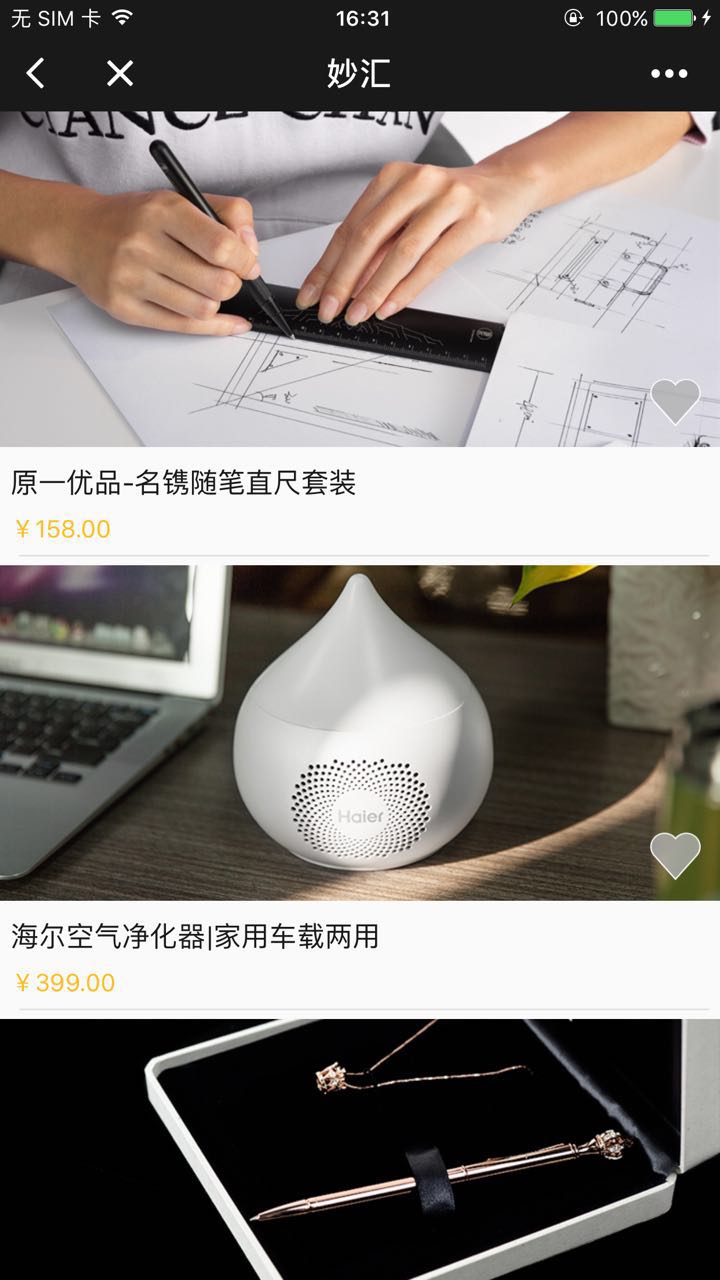Favorite the 原一优品 pen and ruler set

[675, 402]
